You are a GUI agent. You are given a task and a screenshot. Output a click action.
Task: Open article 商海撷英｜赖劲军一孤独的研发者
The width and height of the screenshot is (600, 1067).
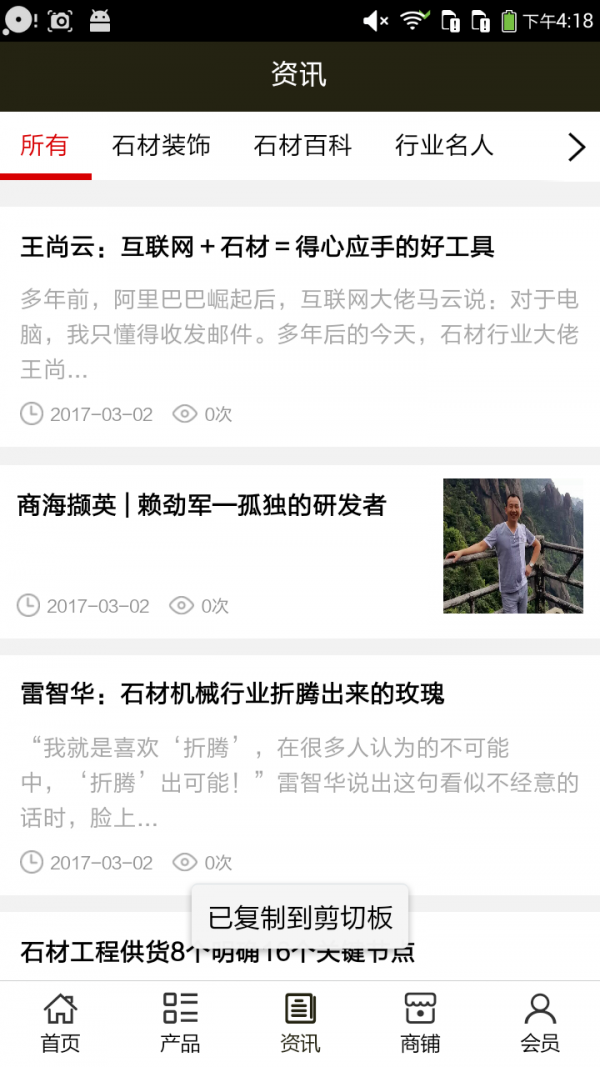[202, 506]
